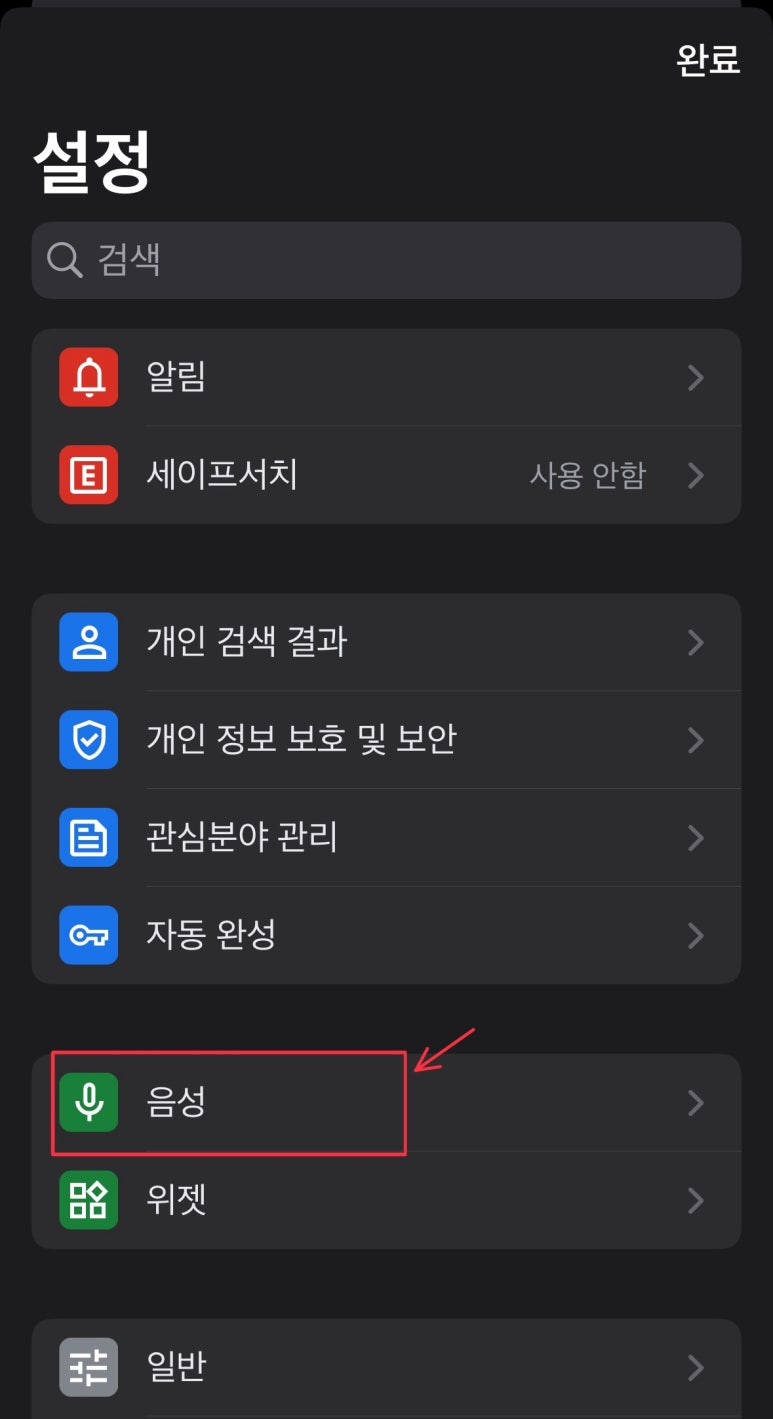Tap the 검색 search field
This screenshot has width=773, height=1419.
386,260
